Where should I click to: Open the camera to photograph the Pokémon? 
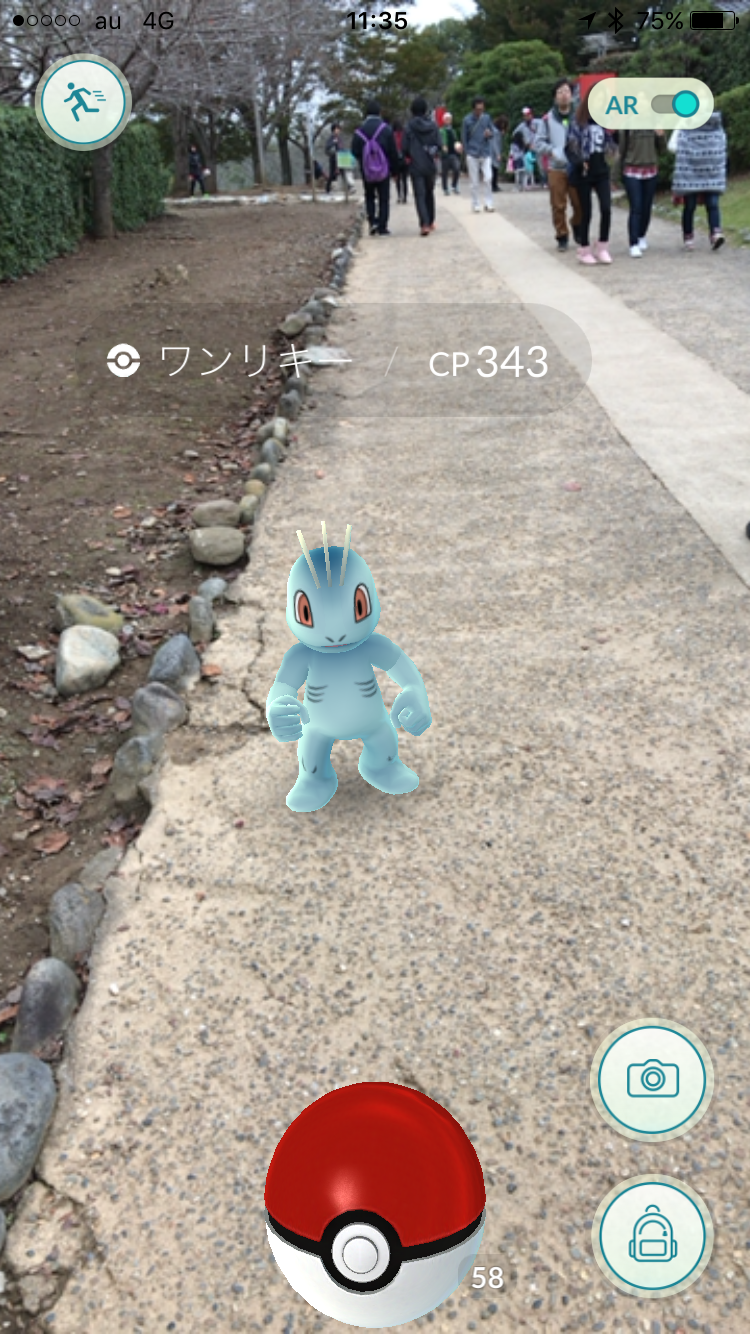pyautogui.click(x=652, y=1079)
